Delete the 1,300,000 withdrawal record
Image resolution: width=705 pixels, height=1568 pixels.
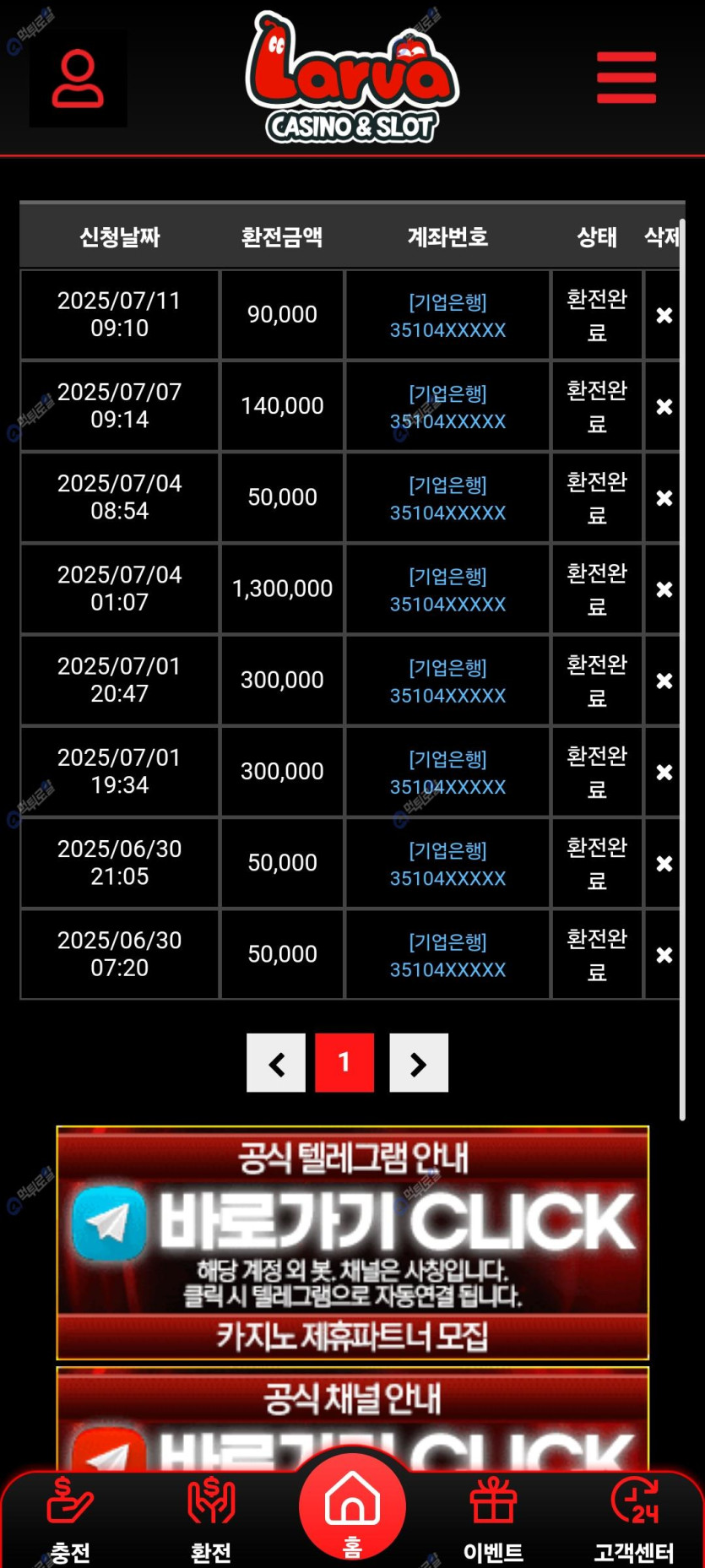tap(664, 589)
